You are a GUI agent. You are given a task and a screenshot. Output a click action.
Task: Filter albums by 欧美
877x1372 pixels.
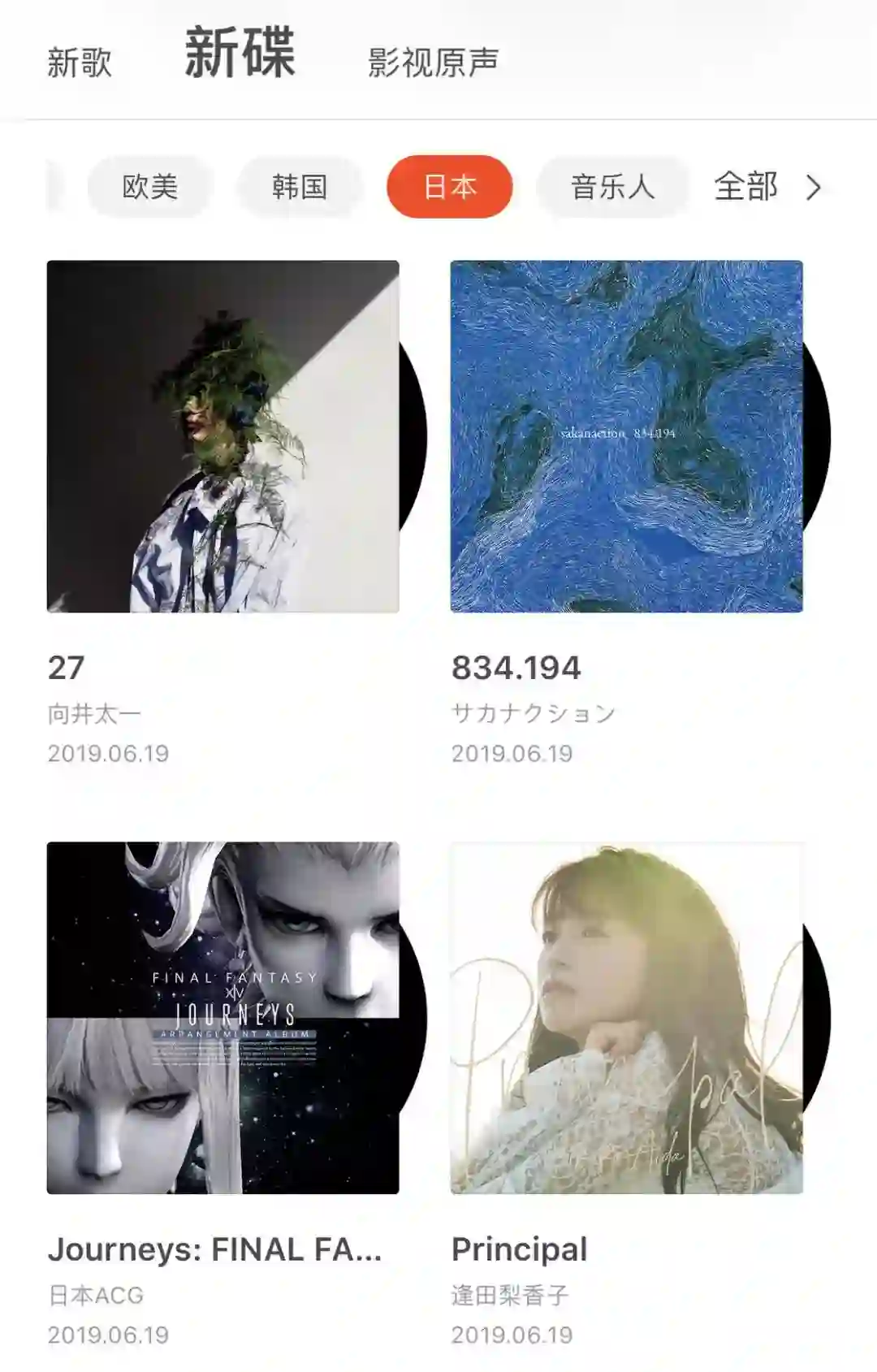click(x=150, y=187)
